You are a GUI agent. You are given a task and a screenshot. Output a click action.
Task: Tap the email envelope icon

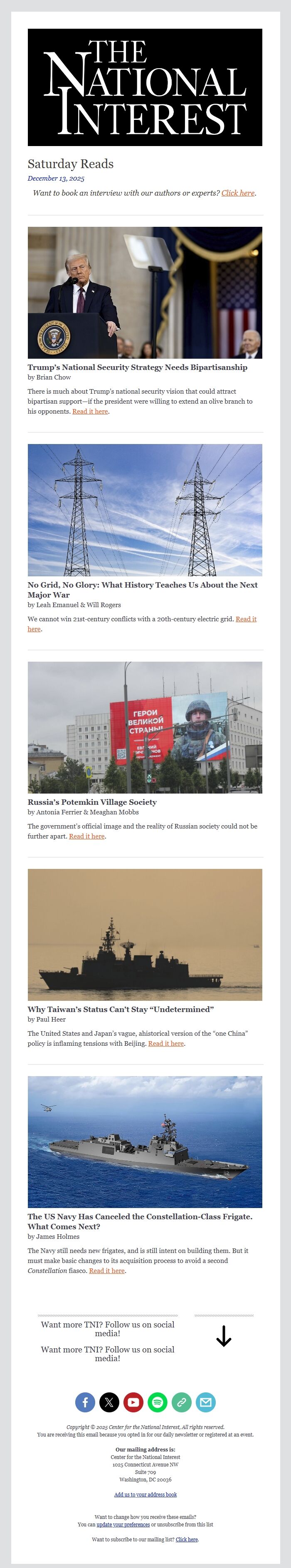pyautogui.click(x=206, y=1402)
